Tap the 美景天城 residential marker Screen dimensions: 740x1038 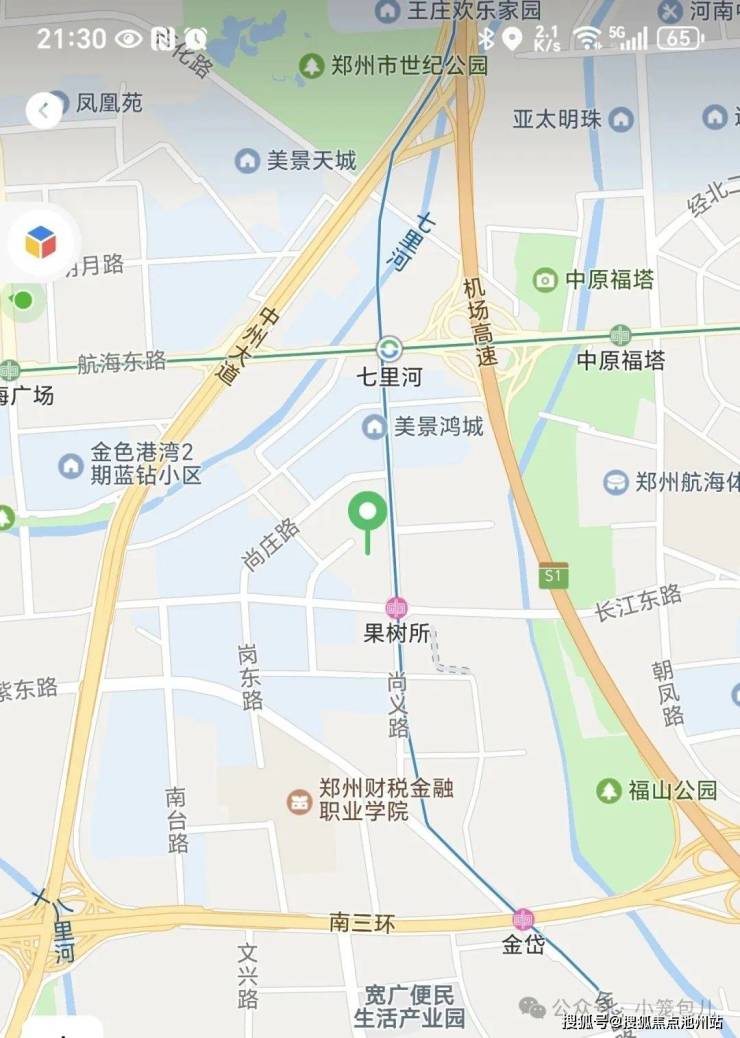click(x=246, y=160)
